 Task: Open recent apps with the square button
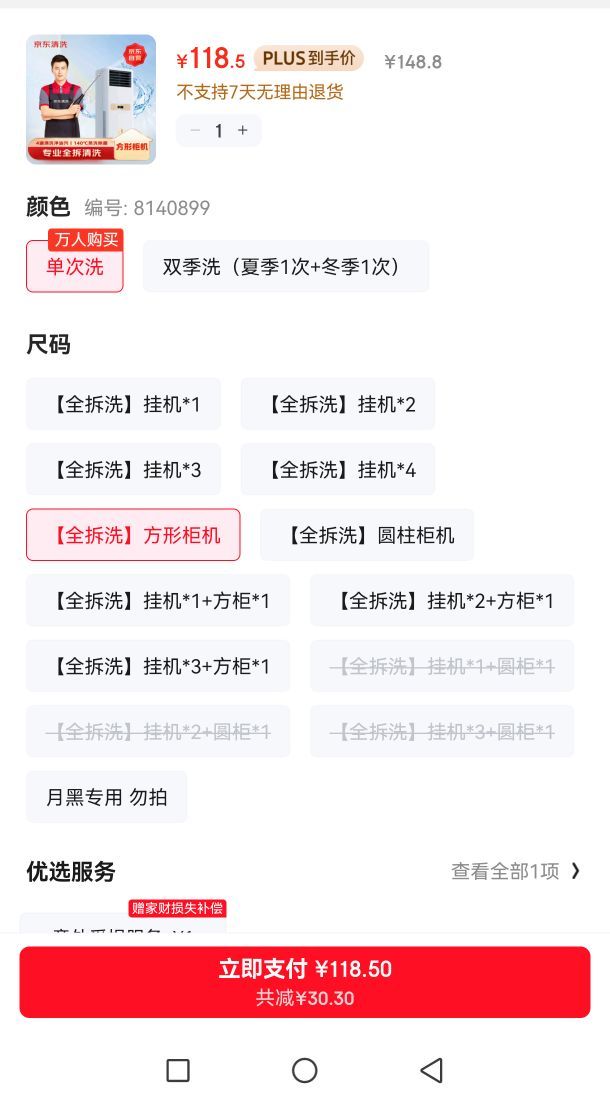point(178,1070)
